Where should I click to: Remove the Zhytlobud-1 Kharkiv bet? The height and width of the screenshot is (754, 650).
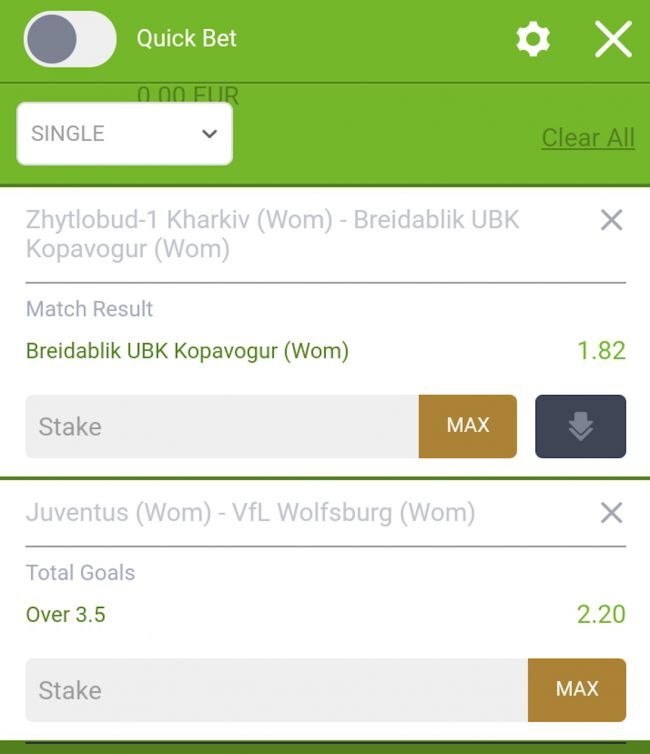(611, 220)
